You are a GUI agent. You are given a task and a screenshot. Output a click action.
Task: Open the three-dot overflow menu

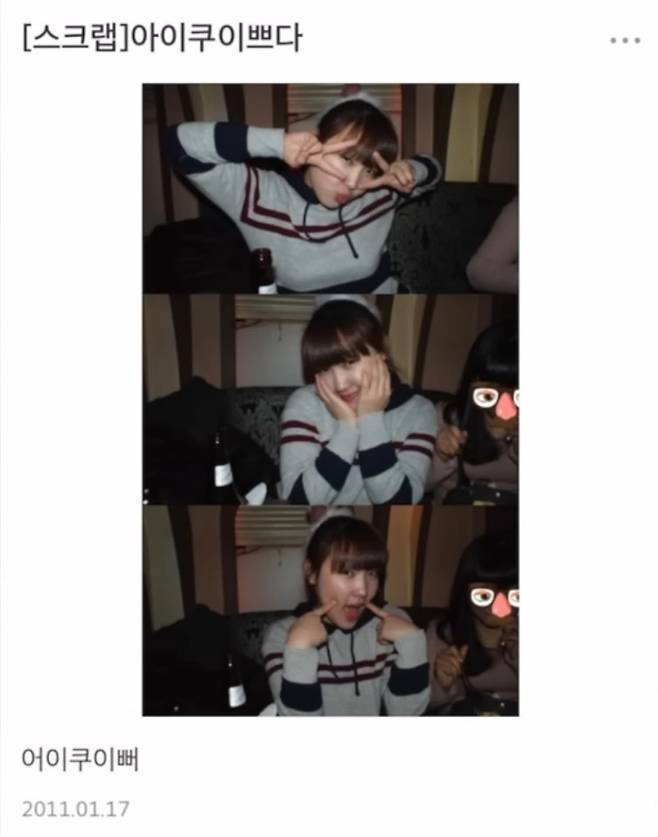point(625,40)
